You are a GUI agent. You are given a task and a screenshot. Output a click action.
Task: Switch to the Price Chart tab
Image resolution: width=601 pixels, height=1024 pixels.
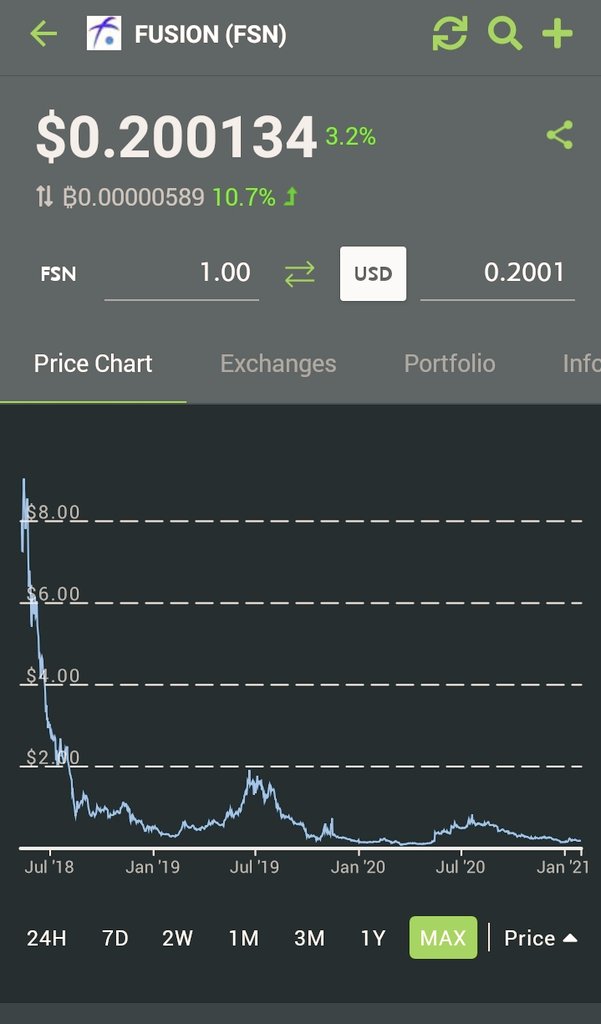coord(93,363)
